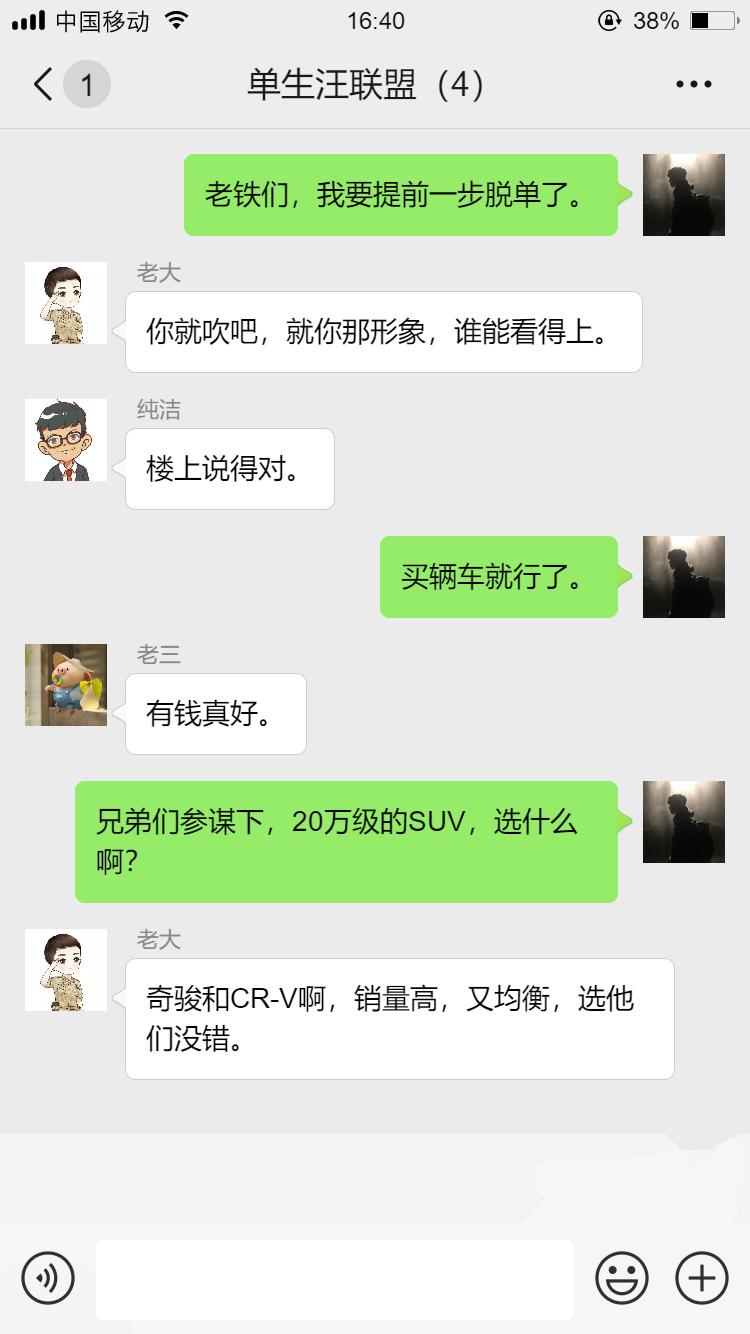750x1334 pixels.
Task: Tap the bubble mentioning 奇骏和CR-V
Action: (398, 1018)
